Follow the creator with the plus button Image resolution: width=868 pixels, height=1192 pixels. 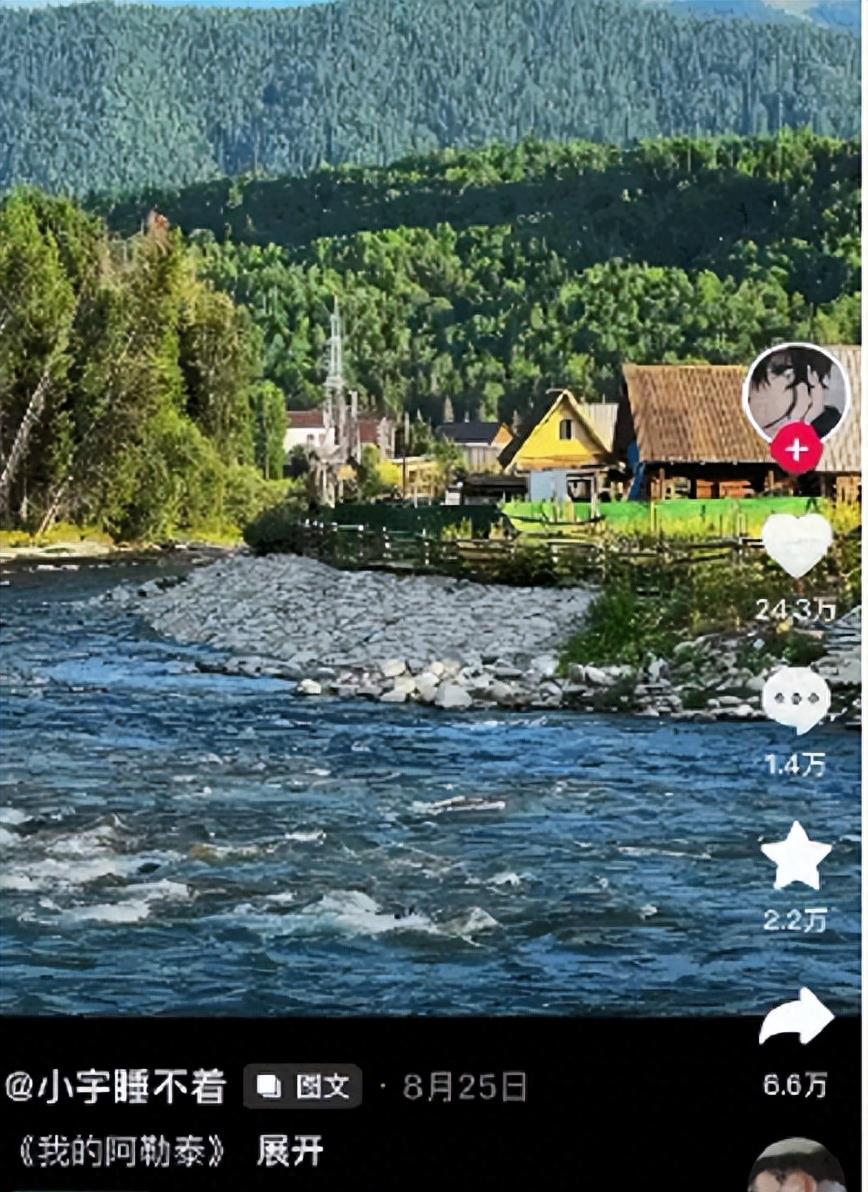tap(796, 449)
